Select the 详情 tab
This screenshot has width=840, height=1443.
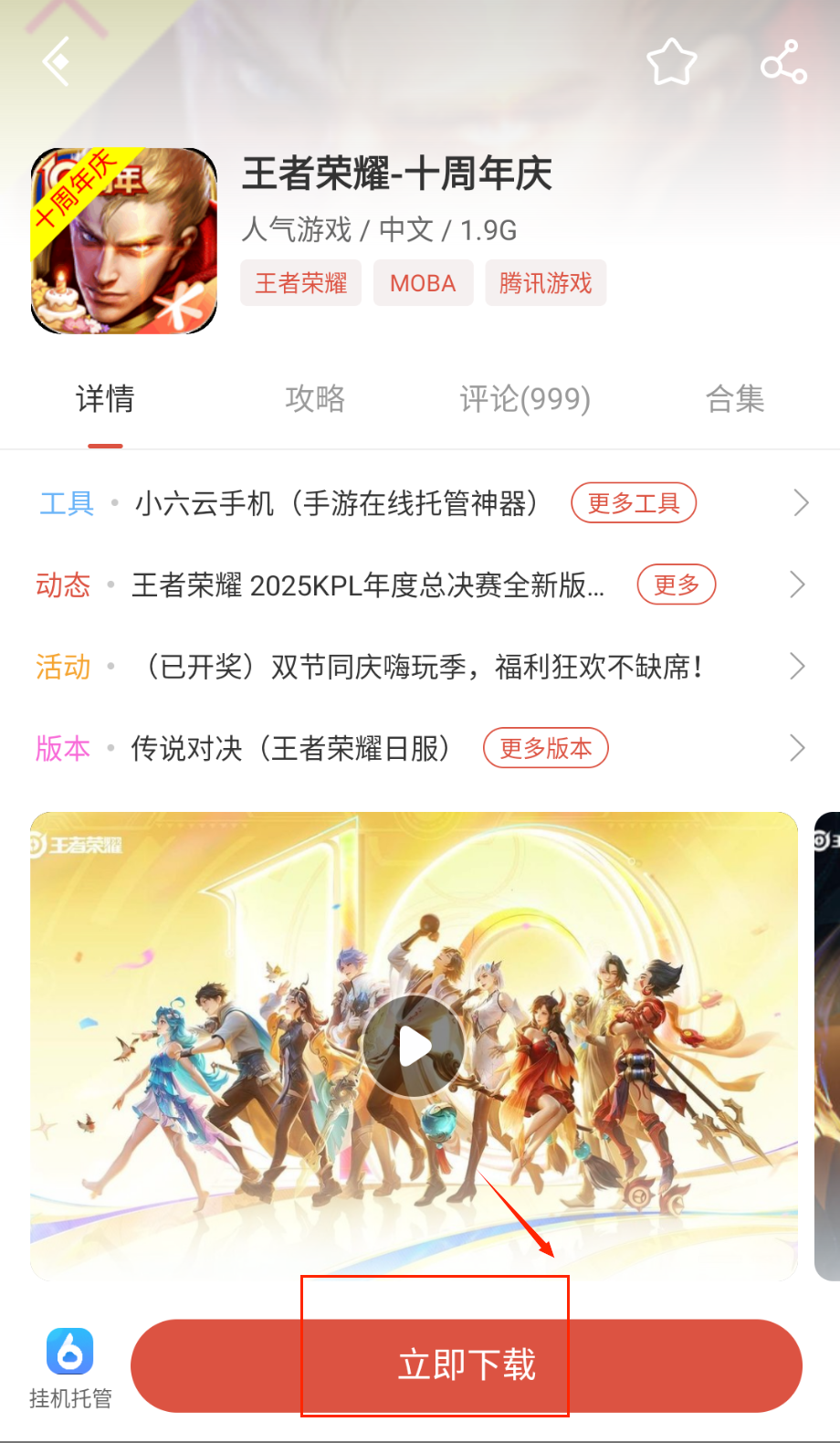(105, 399)
